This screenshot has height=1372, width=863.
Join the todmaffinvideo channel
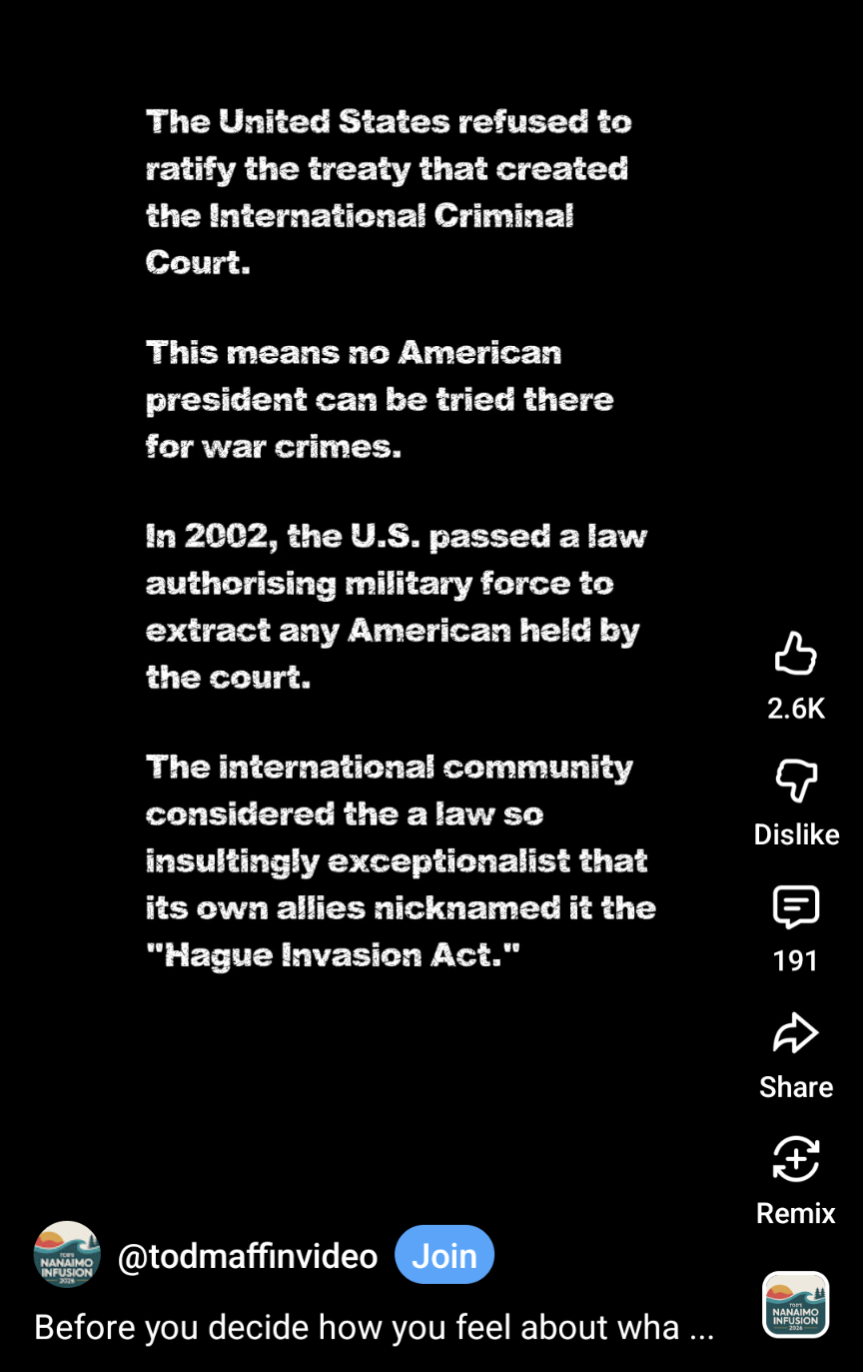444,1255
